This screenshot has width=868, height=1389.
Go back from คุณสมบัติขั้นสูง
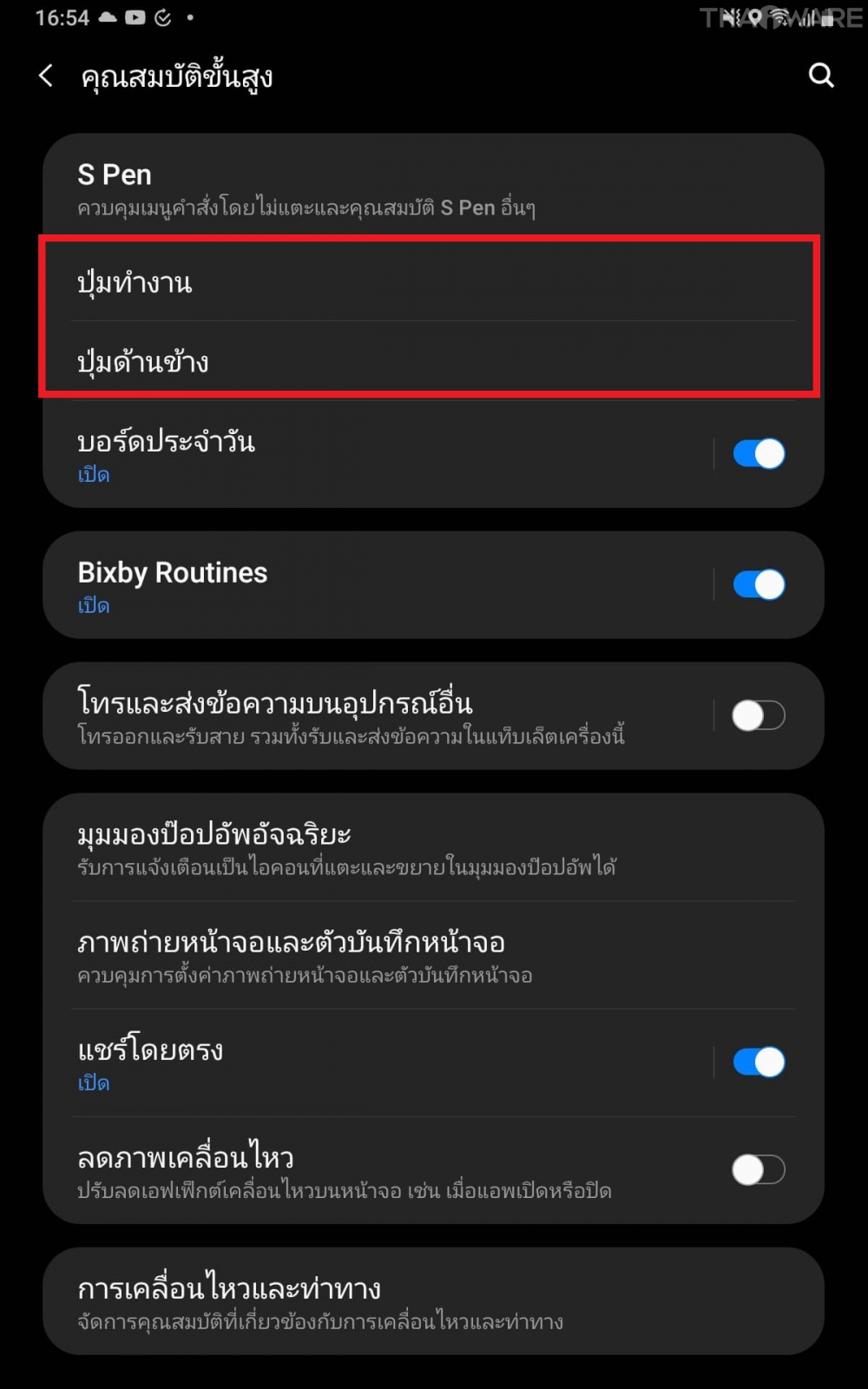pos(47,76)
